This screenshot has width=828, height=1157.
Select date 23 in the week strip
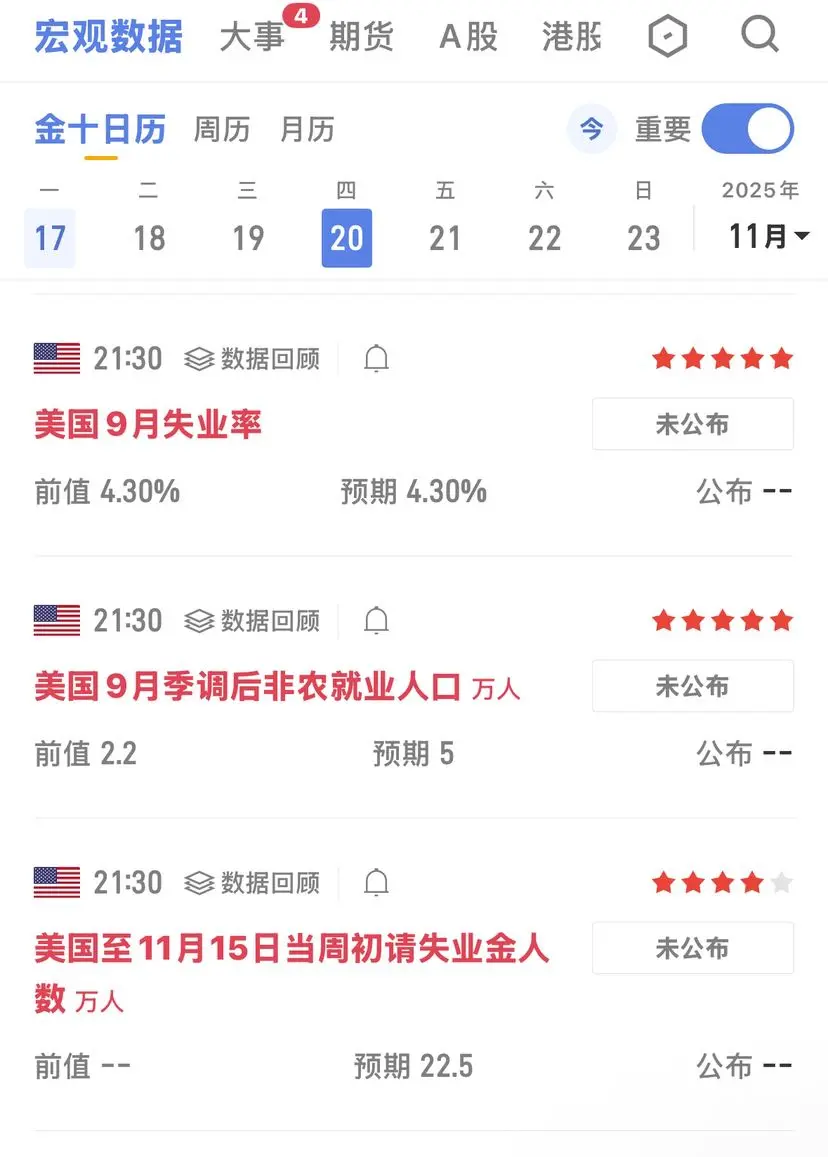point(643,238)
